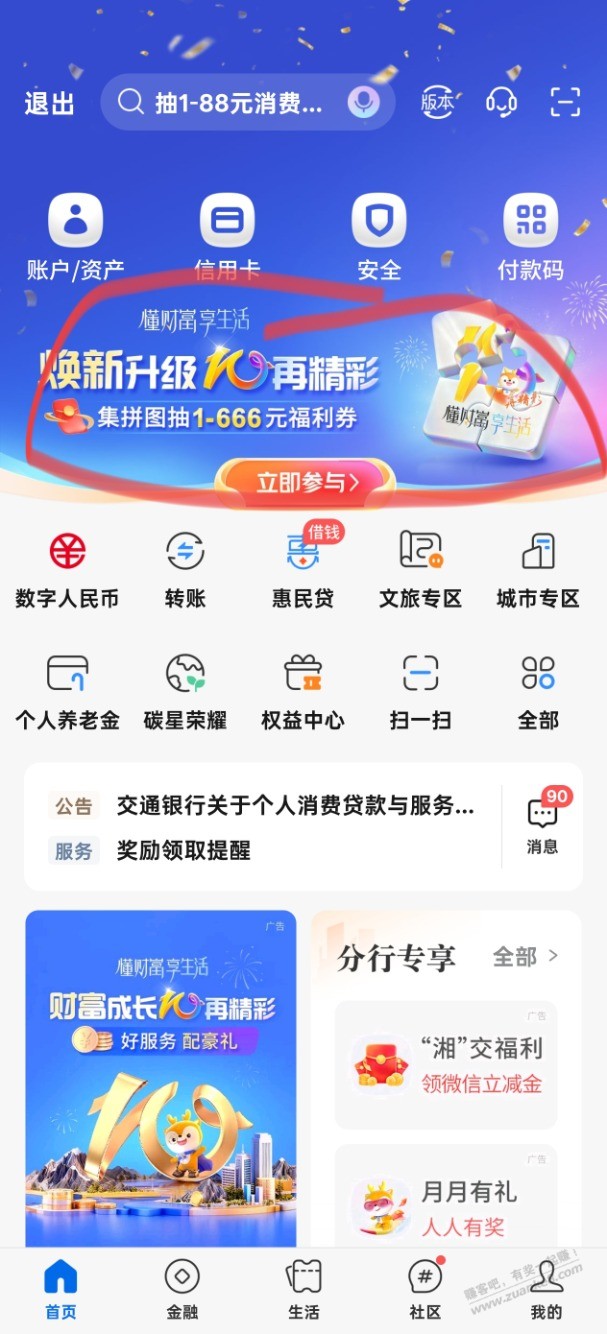
Task: Open 账户/资产
Action: [76, 237]
